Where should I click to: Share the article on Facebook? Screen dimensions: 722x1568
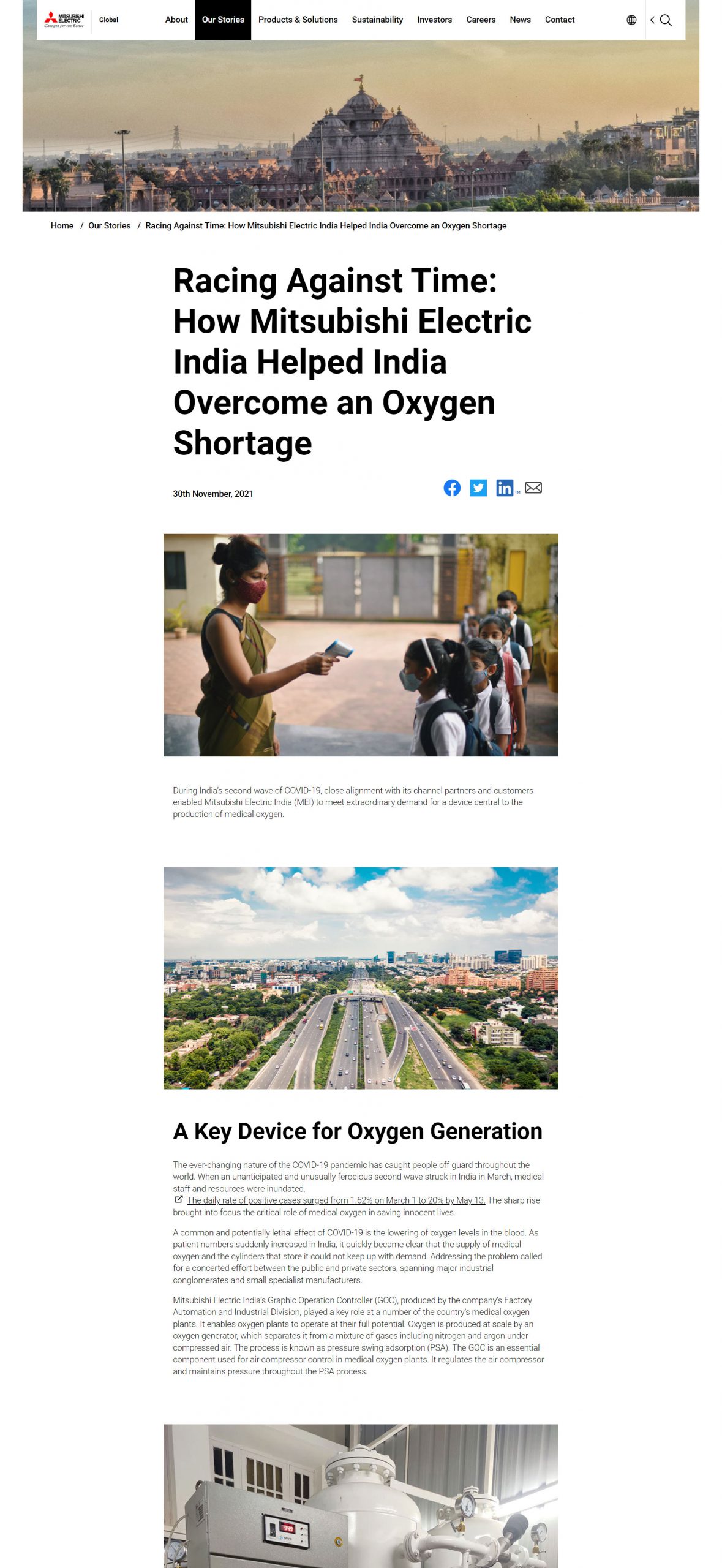(452, 488)
